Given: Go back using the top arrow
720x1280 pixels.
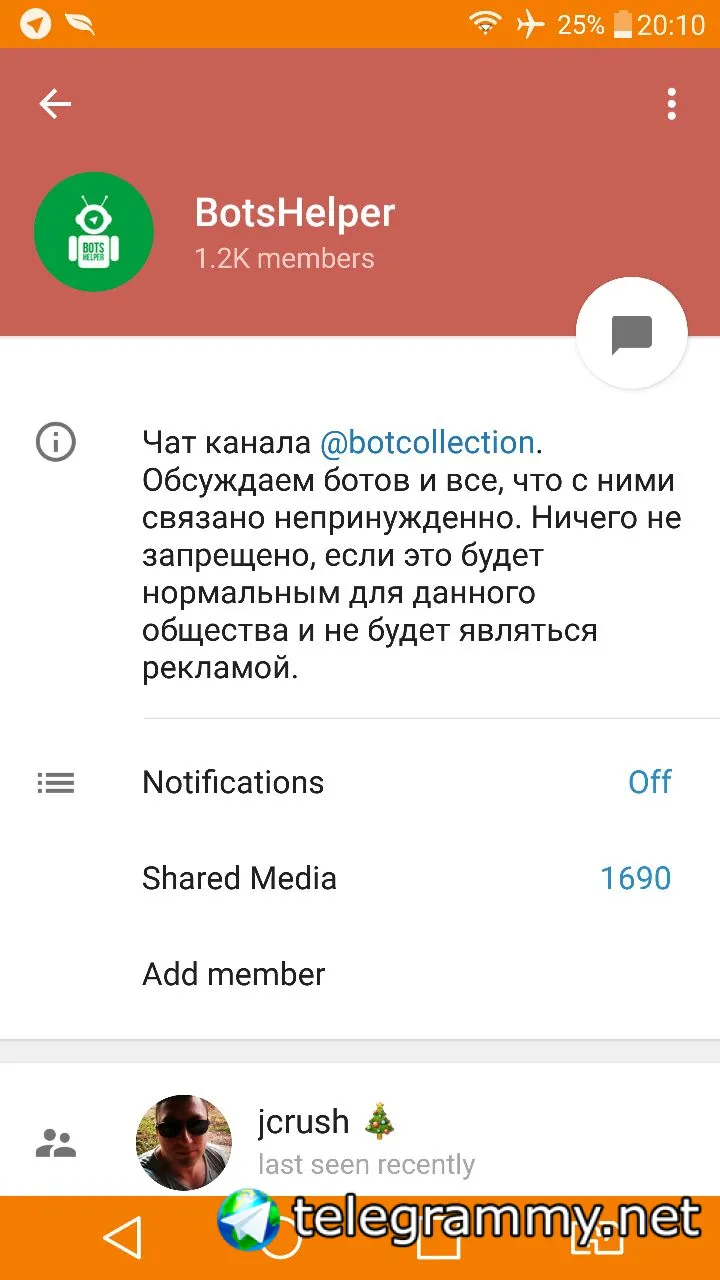Looking at the screenshot, I should click(55, 104).
